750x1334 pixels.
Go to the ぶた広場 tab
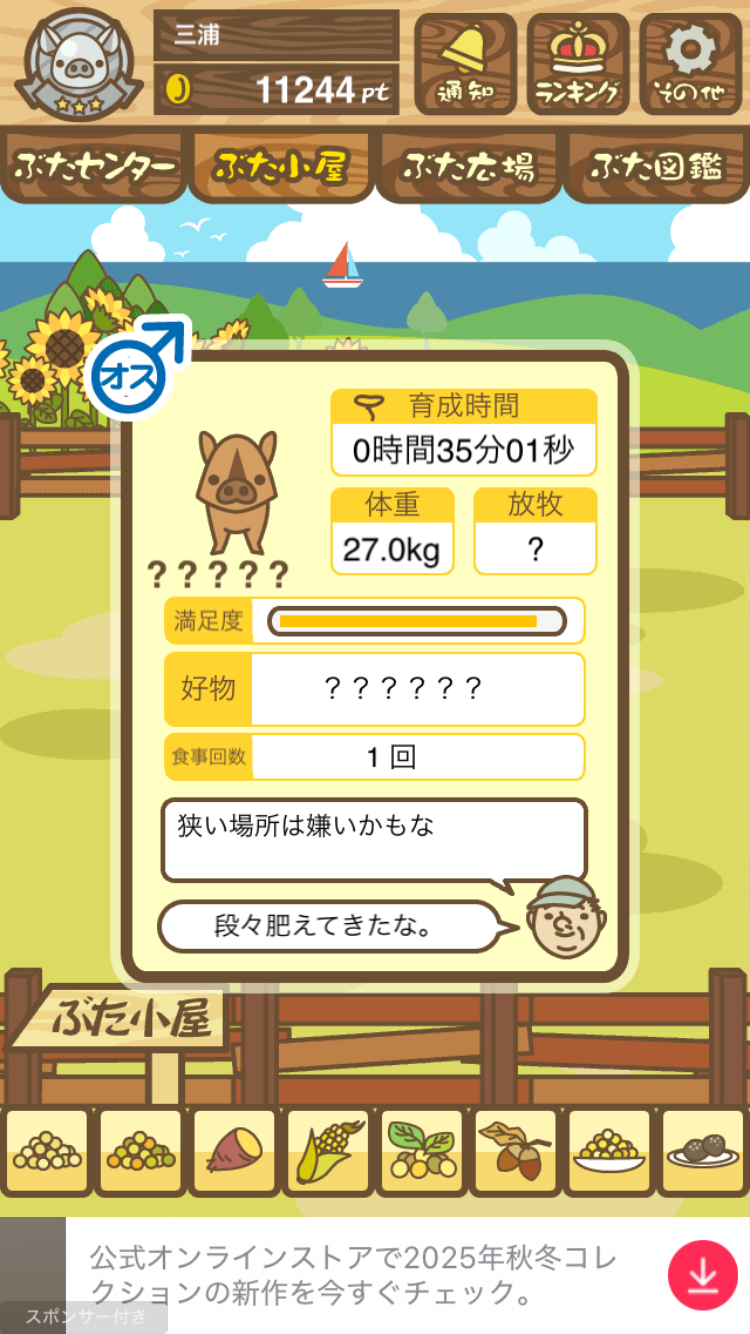tap(467, 167)
